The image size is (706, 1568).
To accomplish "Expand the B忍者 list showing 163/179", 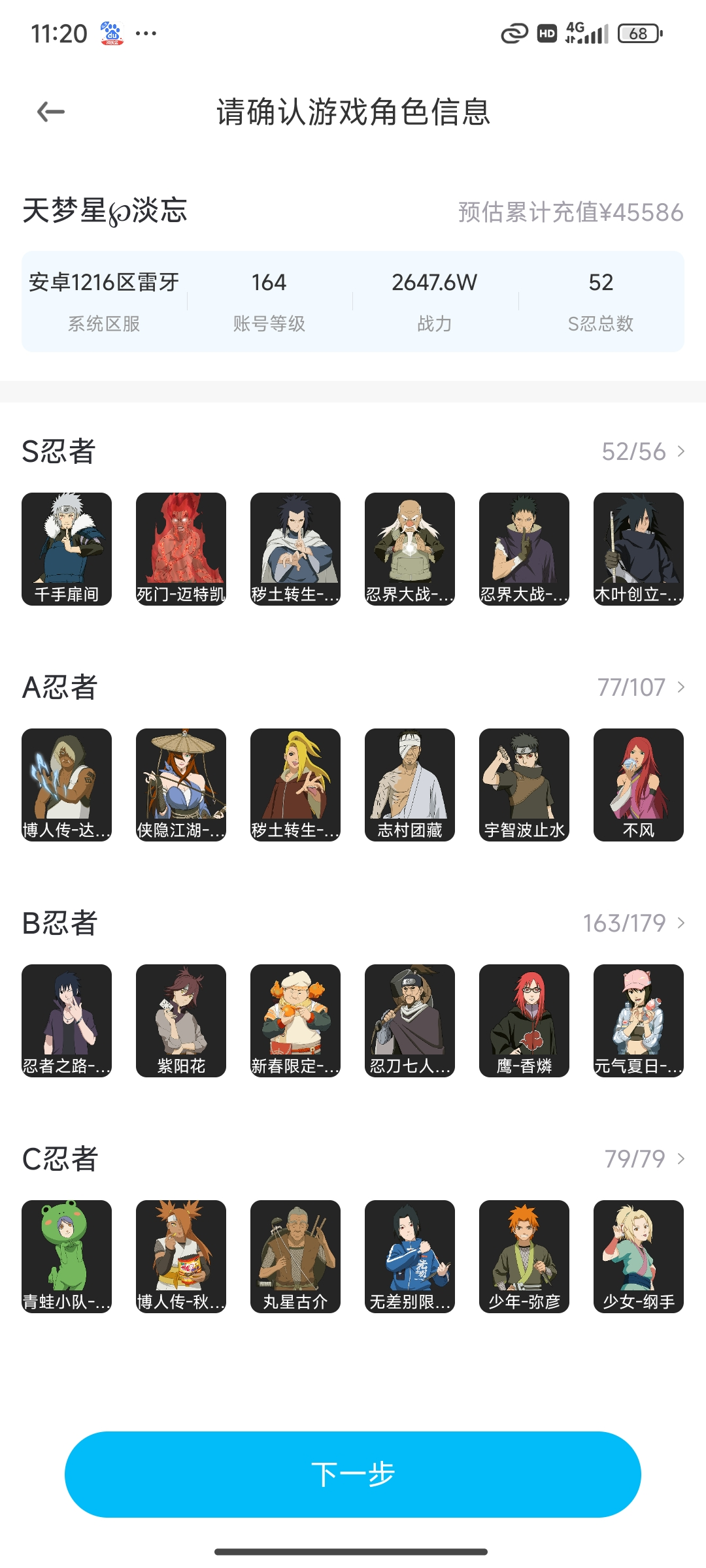I will (634, 923).
